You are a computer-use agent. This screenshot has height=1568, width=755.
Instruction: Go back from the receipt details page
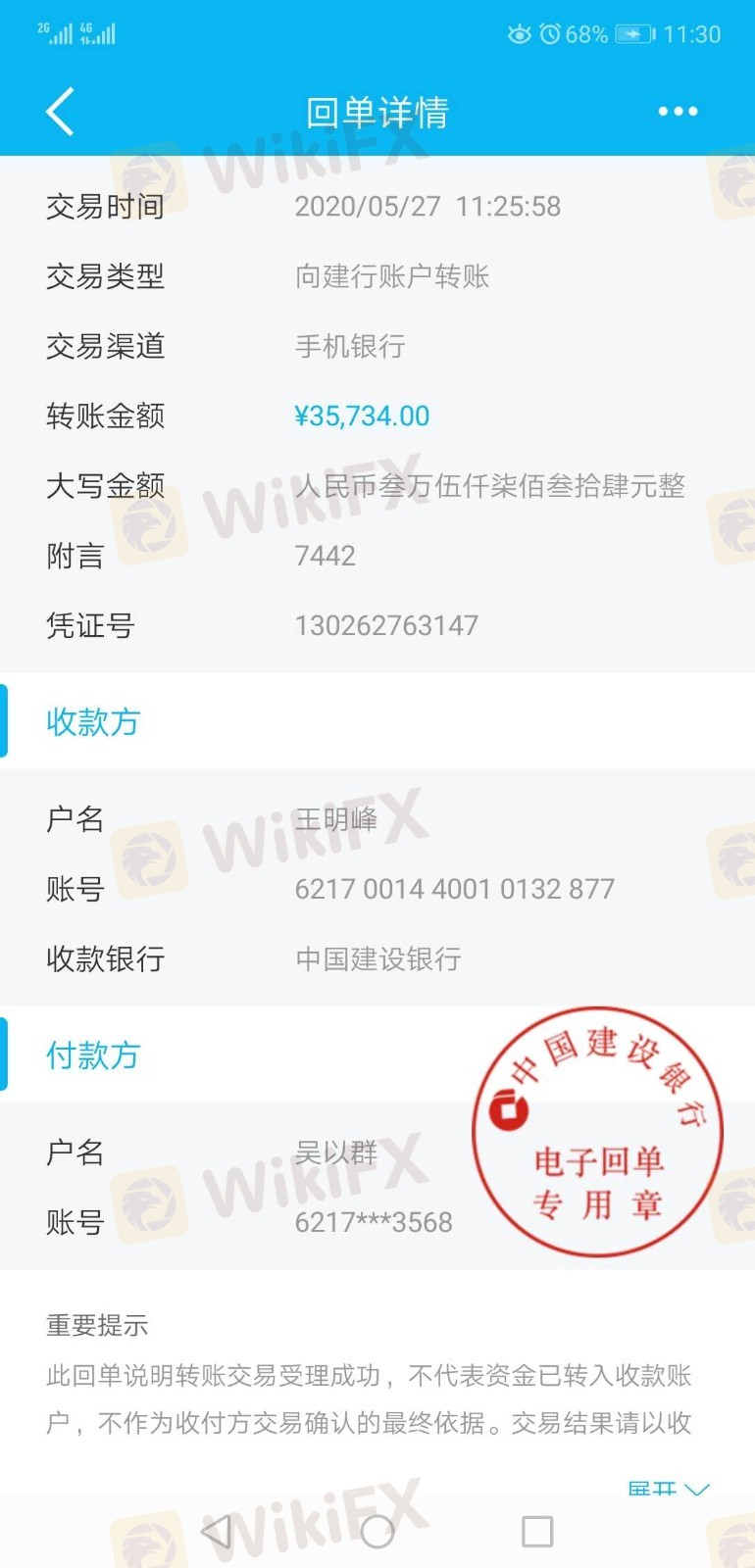pyautogui.click(x=61, y=112)
